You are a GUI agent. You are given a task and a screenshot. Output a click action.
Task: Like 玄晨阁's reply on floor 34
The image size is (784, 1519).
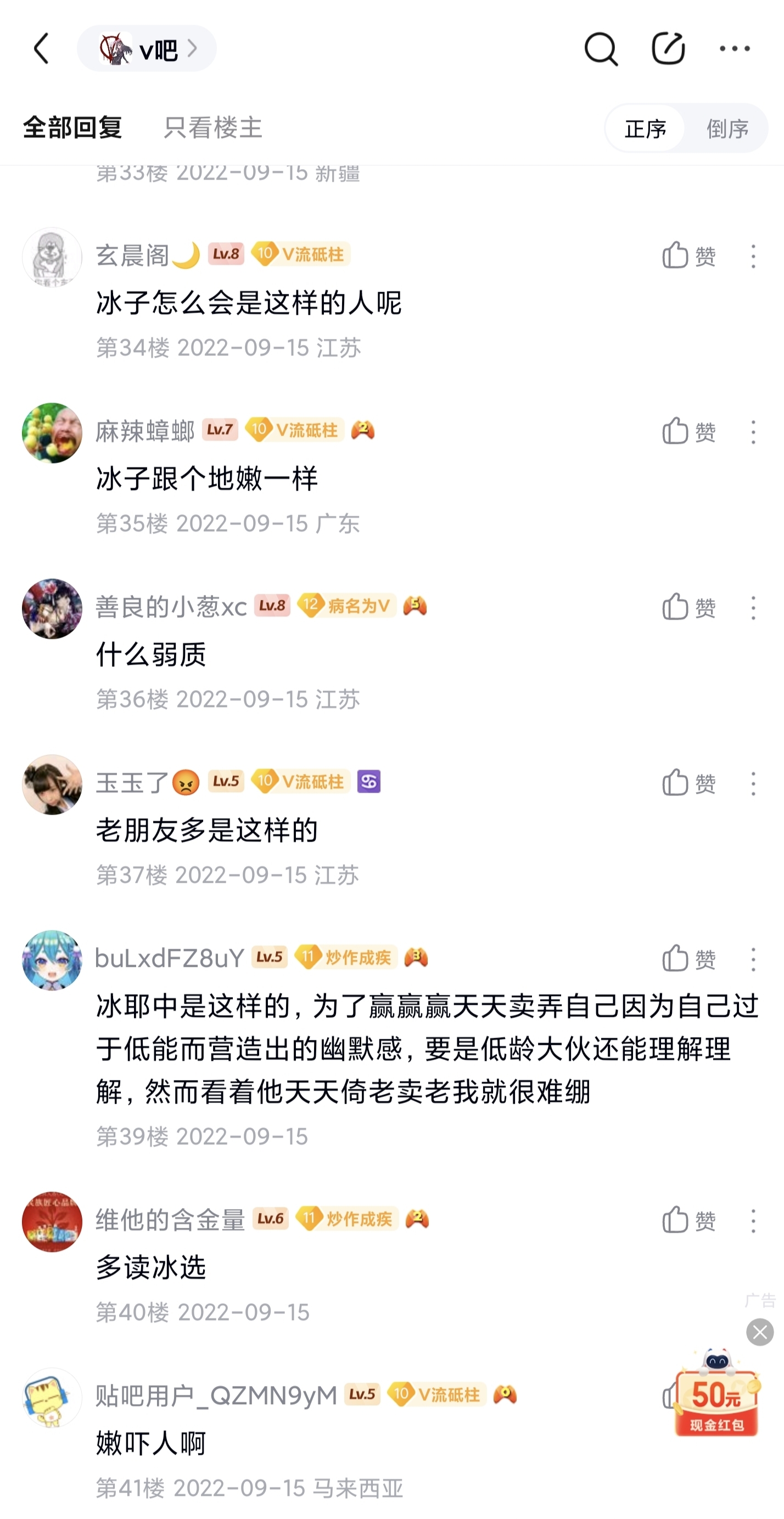(x=688, y=256)
